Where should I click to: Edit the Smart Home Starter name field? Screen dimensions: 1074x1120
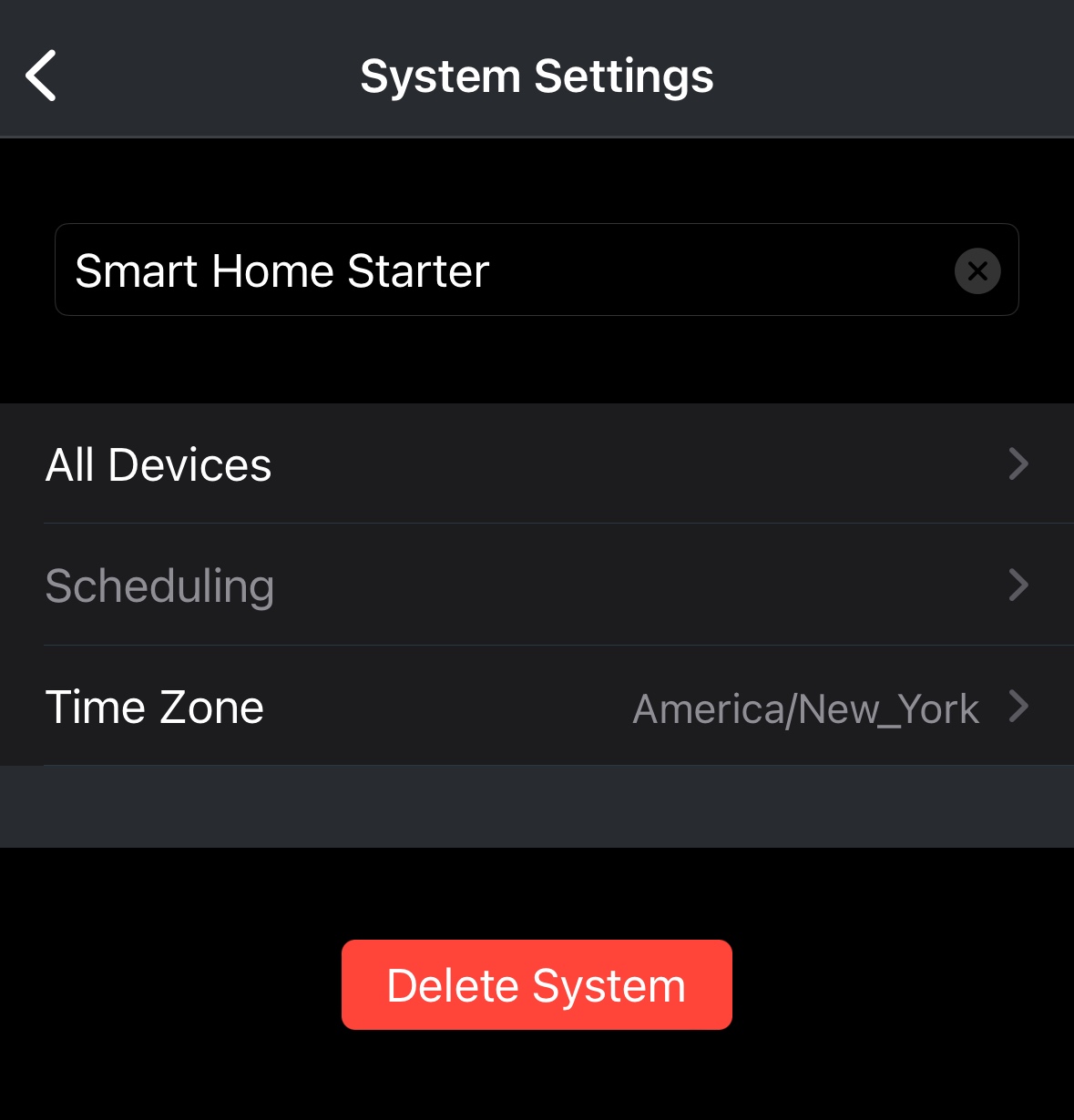pos(492,270)
